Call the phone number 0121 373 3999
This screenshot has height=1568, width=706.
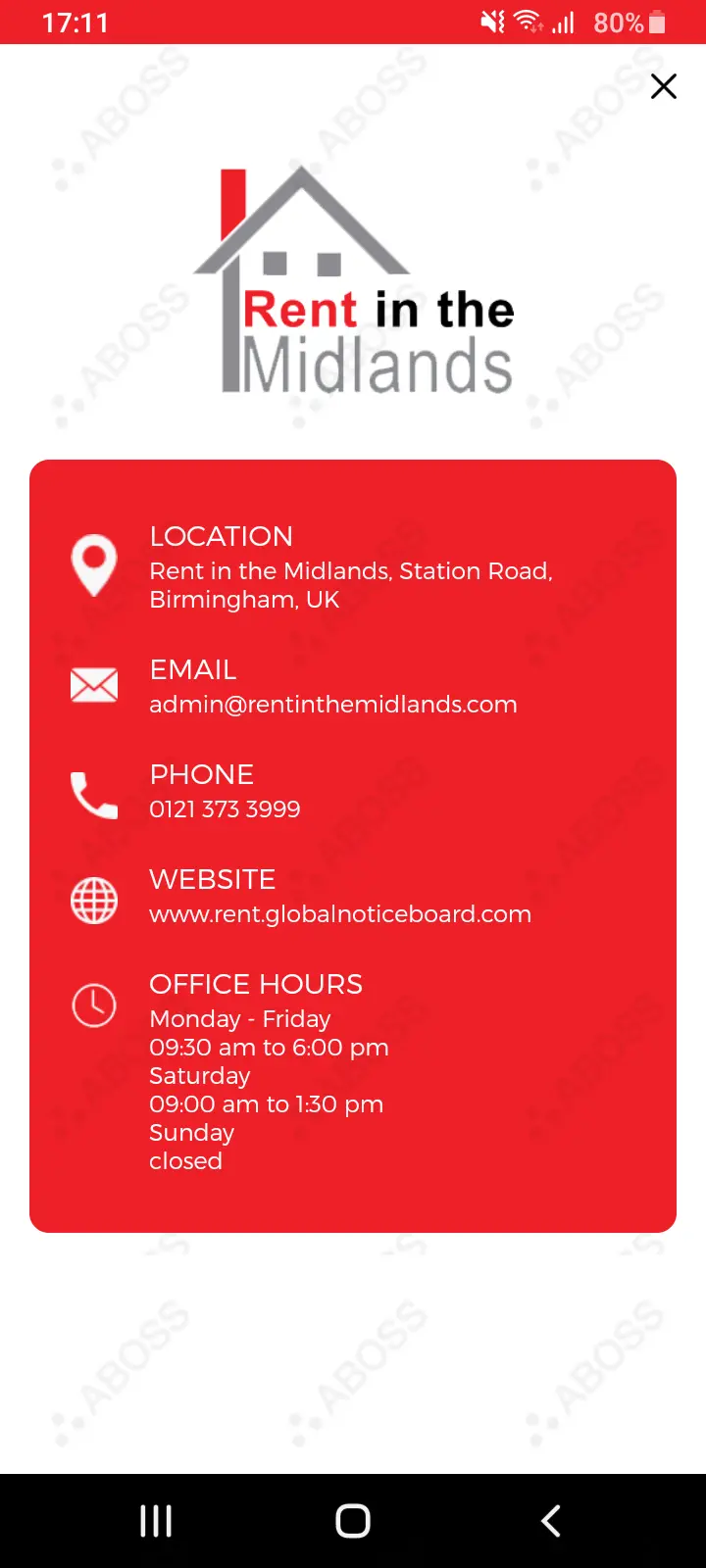(225, 809)
